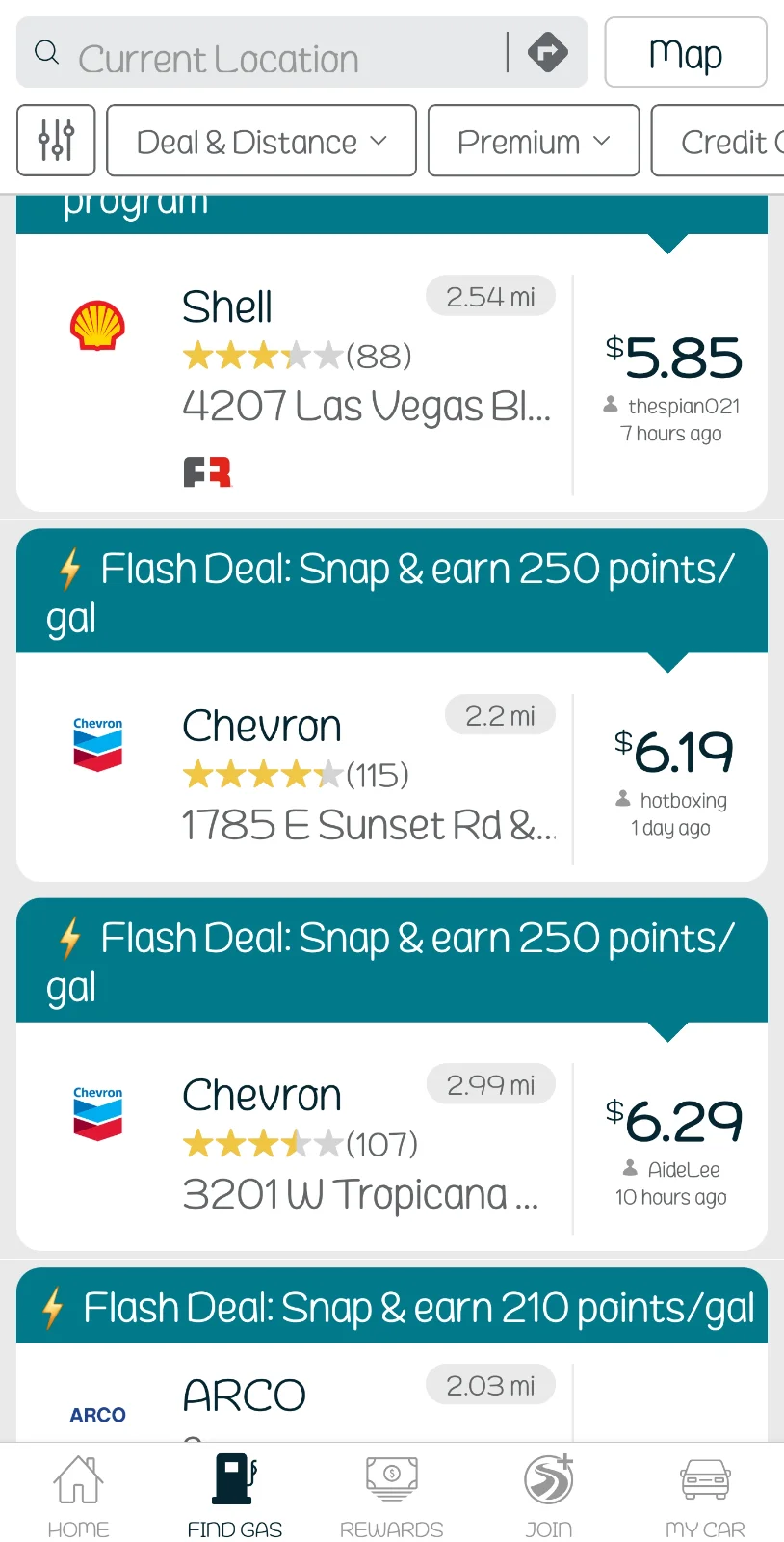
Task: Tap the ARCO brand logo
Action: (x=97, y=1414)
